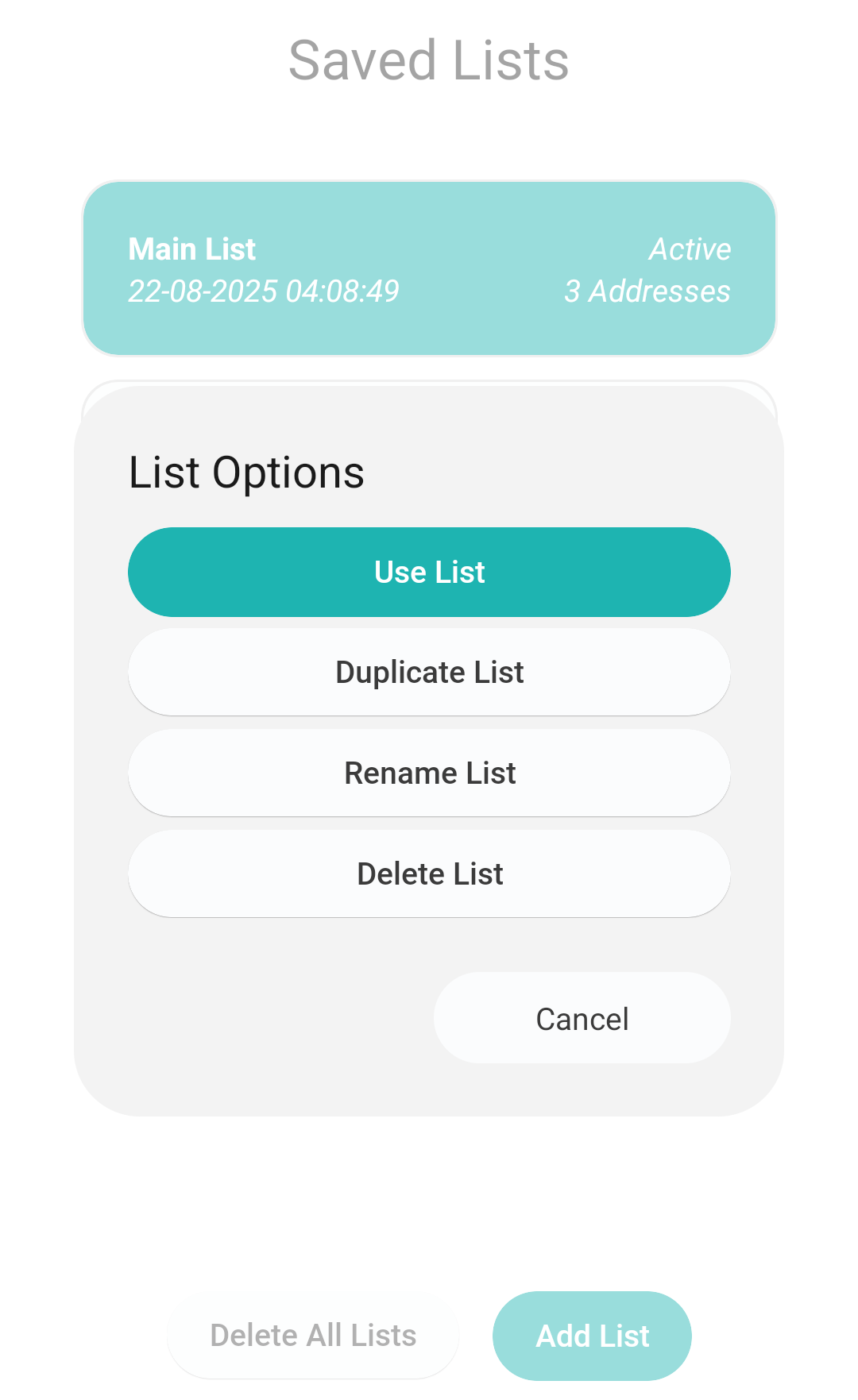The image size is (858, 1400).
Task: Open options by tapping Main List entry
Action: [x=429, y=268]
